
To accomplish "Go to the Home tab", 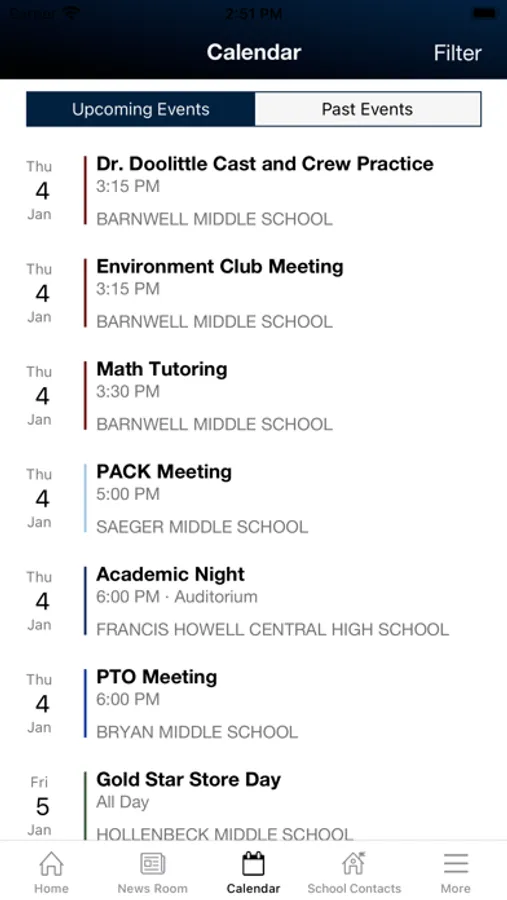I will (51, 872).
